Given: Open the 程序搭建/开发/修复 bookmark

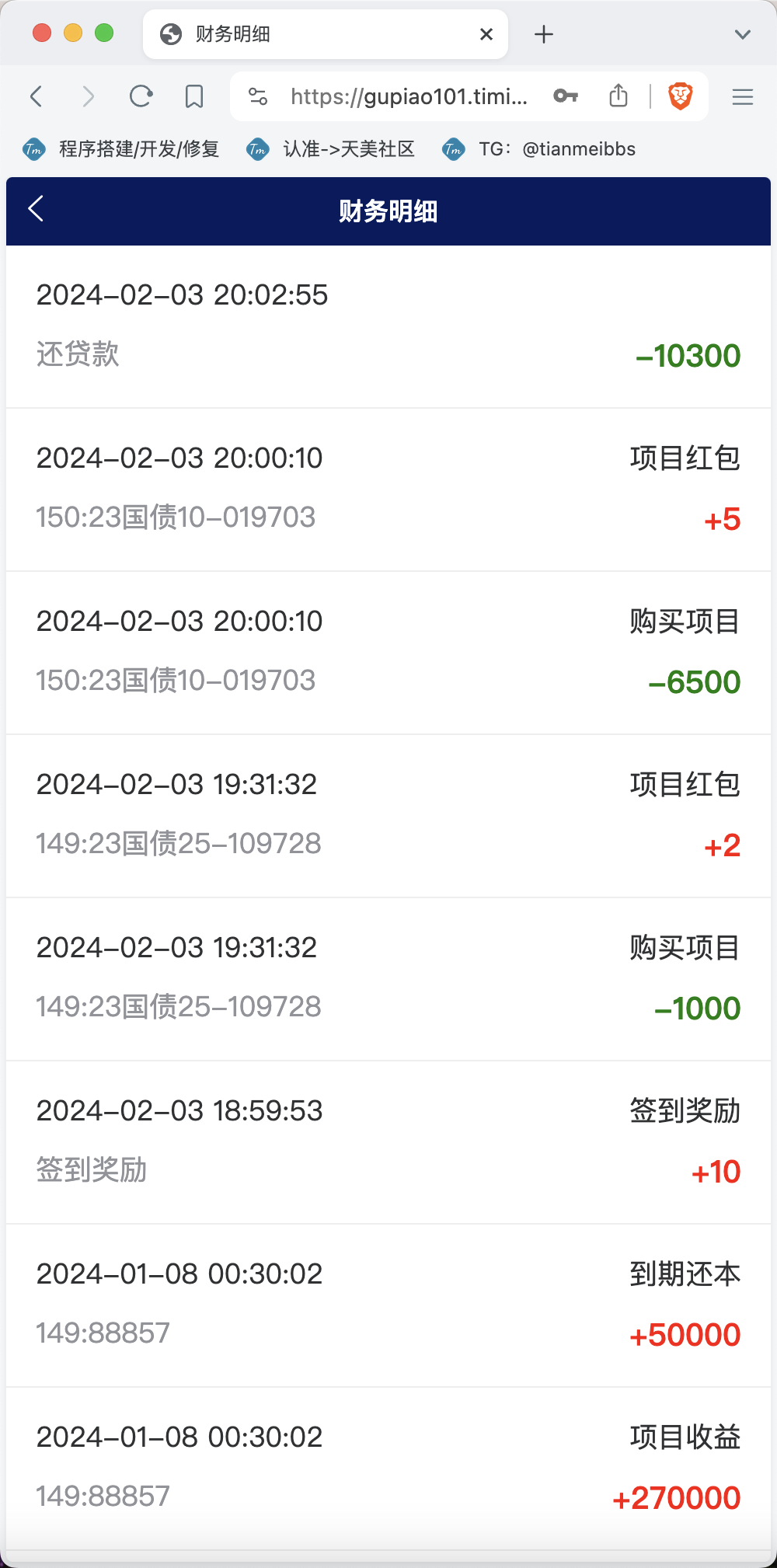Looking at the screenshot, I should 121,149.
